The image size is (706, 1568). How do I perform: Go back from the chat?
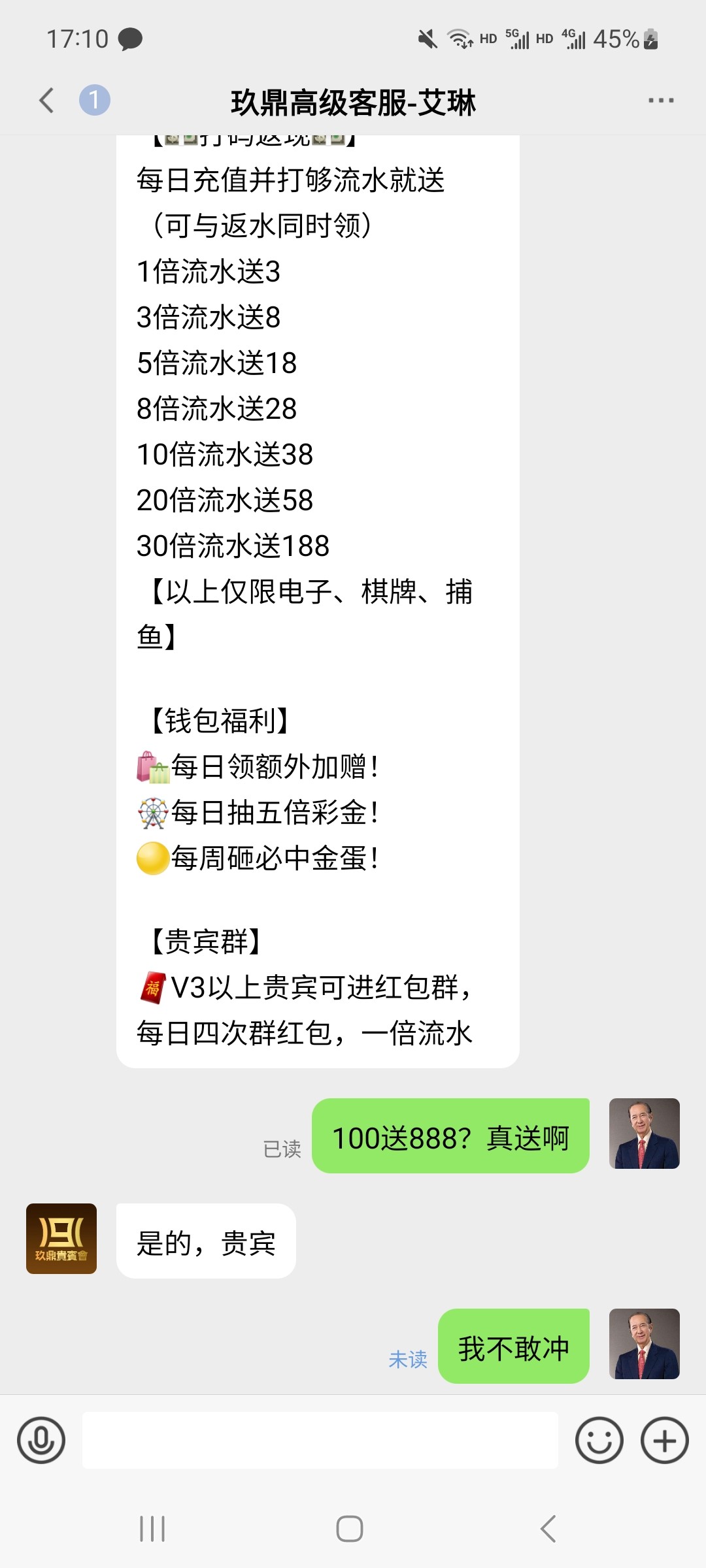tap(47, 101)
